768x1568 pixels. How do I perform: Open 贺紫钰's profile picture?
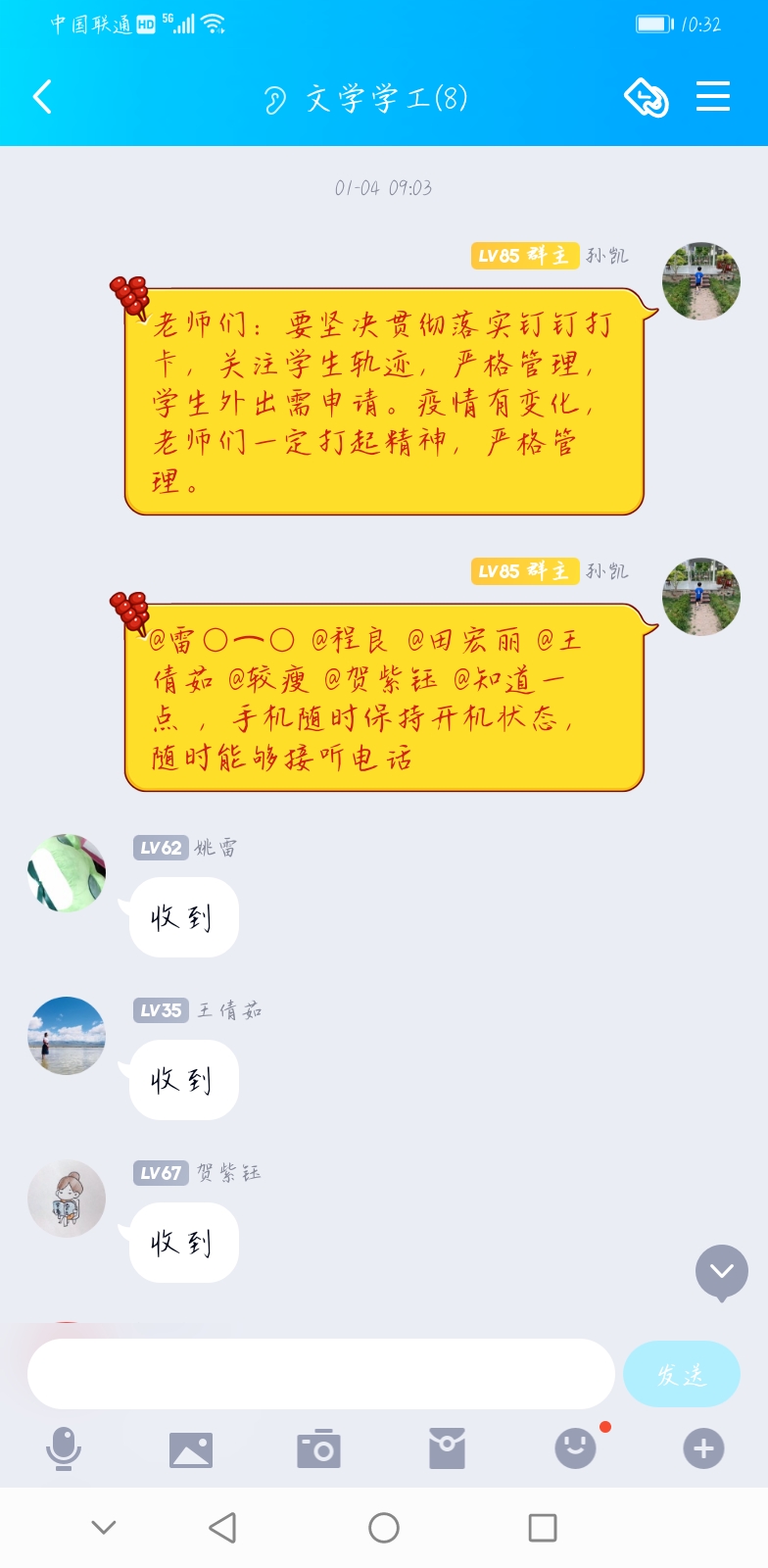click(67, 1199)
